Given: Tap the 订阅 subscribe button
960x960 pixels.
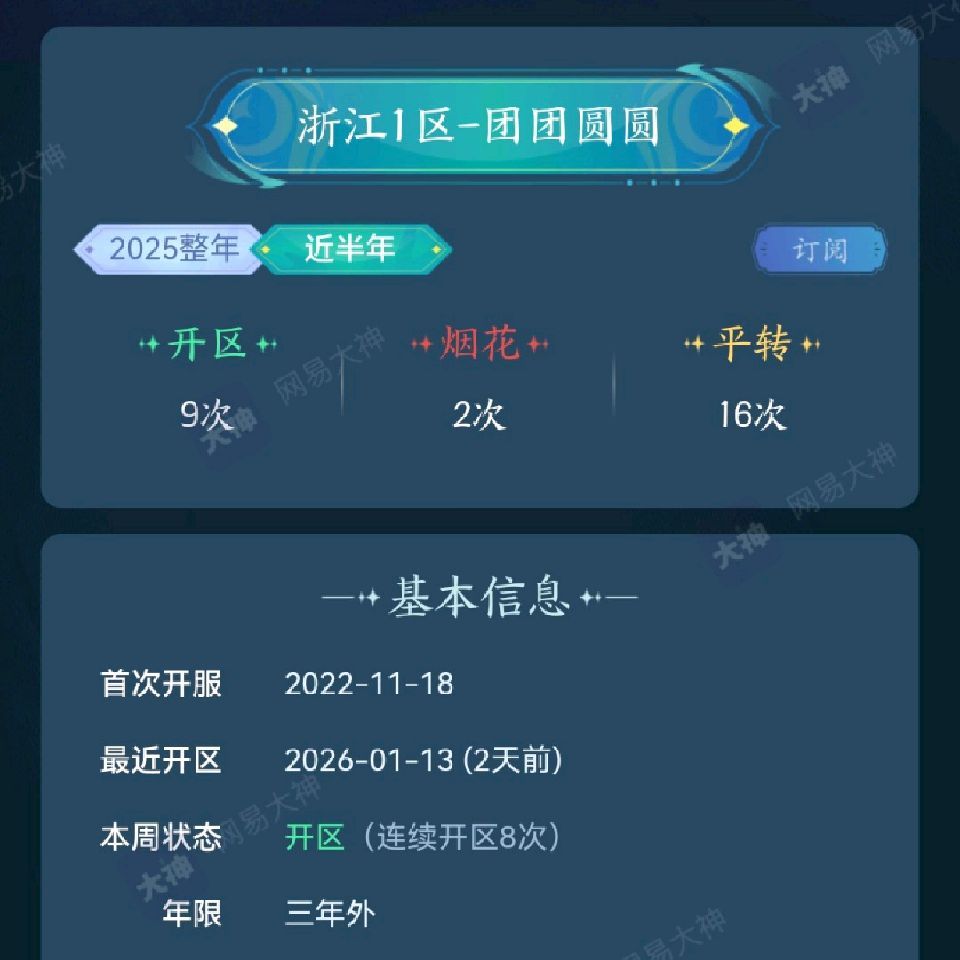Looking at the screenshot, I should click(x=819, y=250).
